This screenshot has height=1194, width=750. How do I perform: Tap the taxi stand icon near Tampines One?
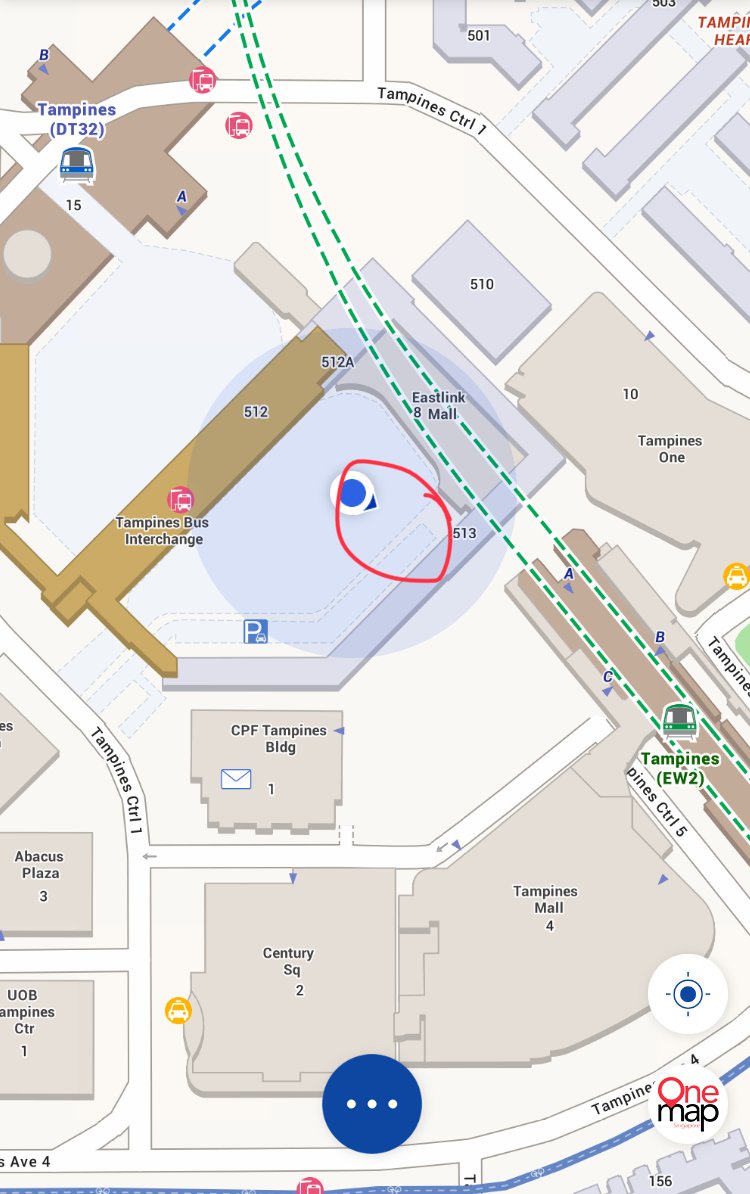[736, 576]
